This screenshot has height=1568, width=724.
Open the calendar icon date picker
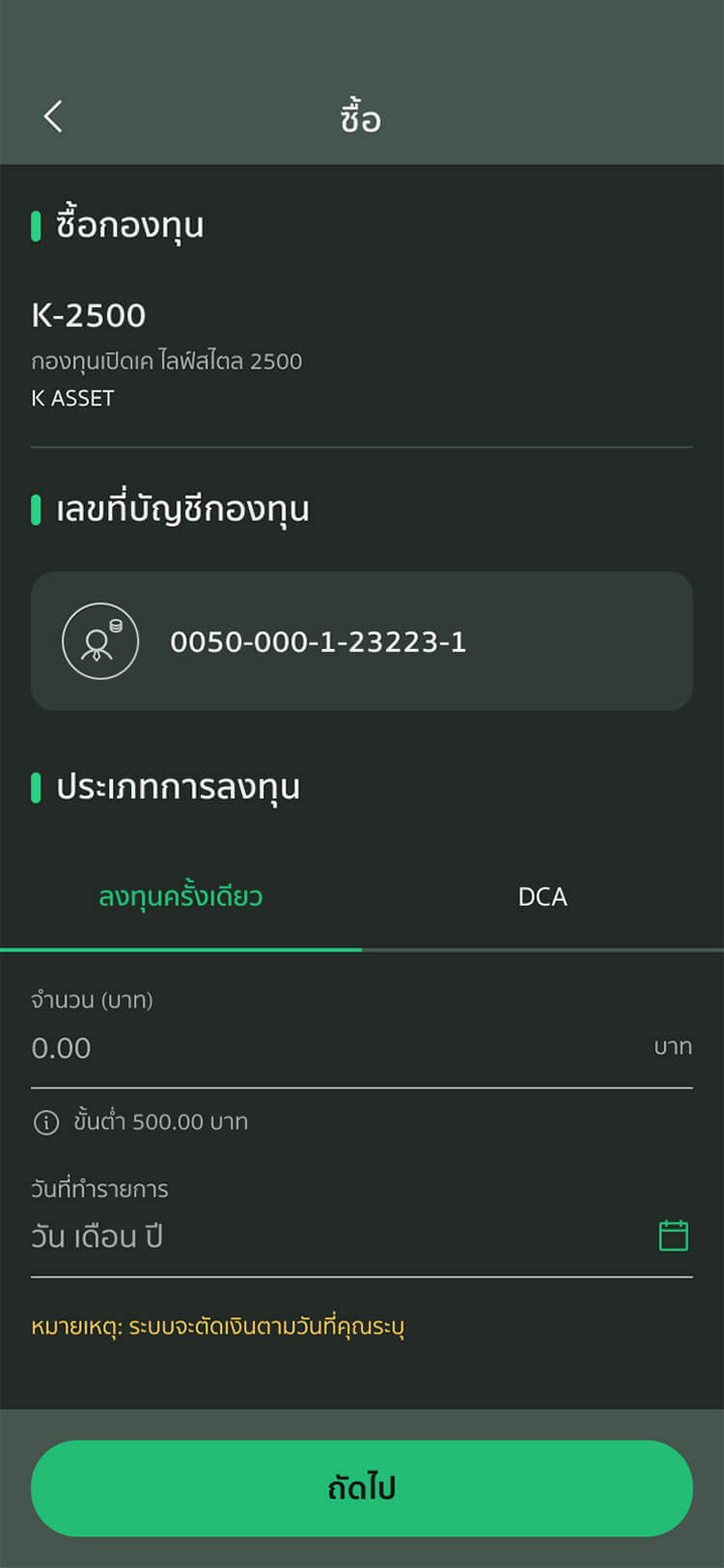673,1236
